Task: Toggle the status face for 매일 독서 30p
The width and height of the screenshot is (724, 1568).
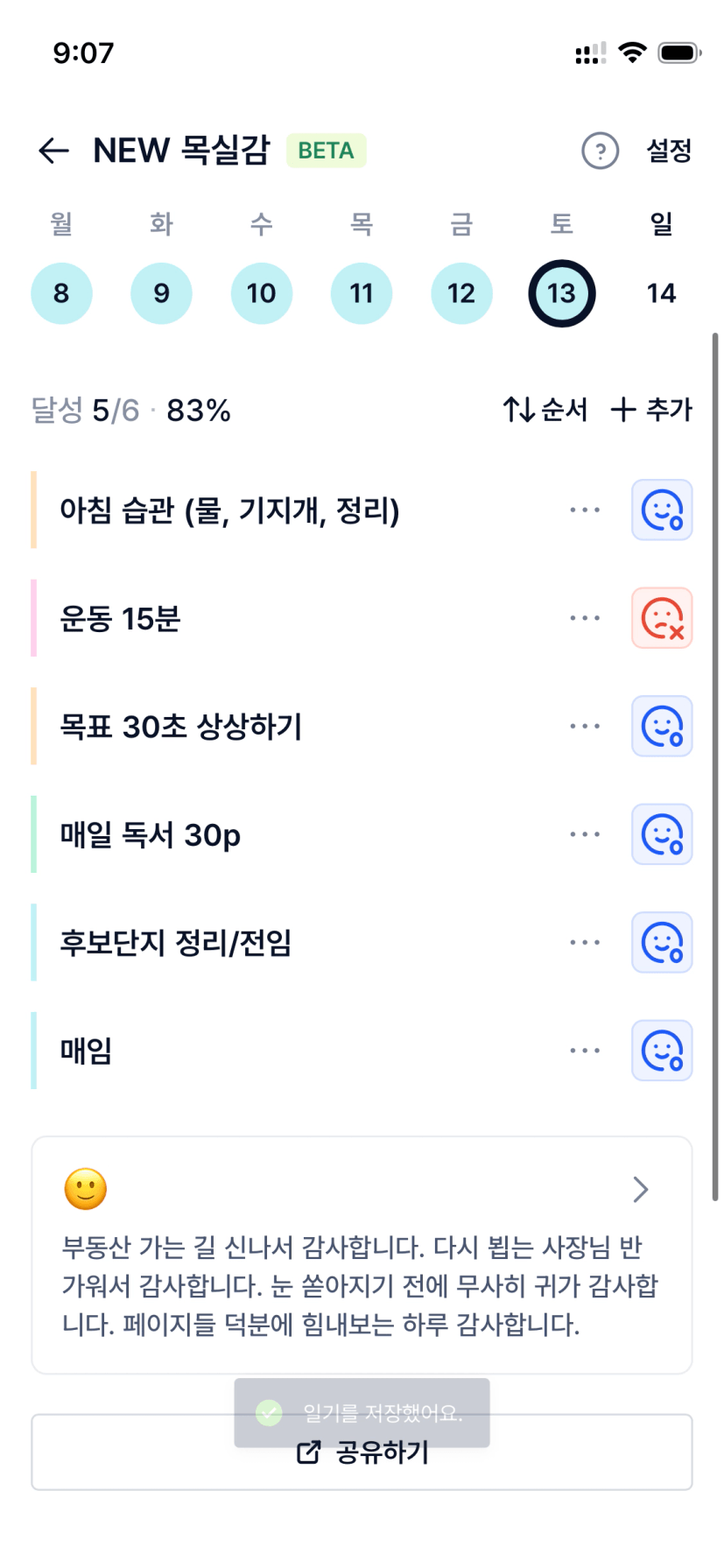Action: point(662,834)
